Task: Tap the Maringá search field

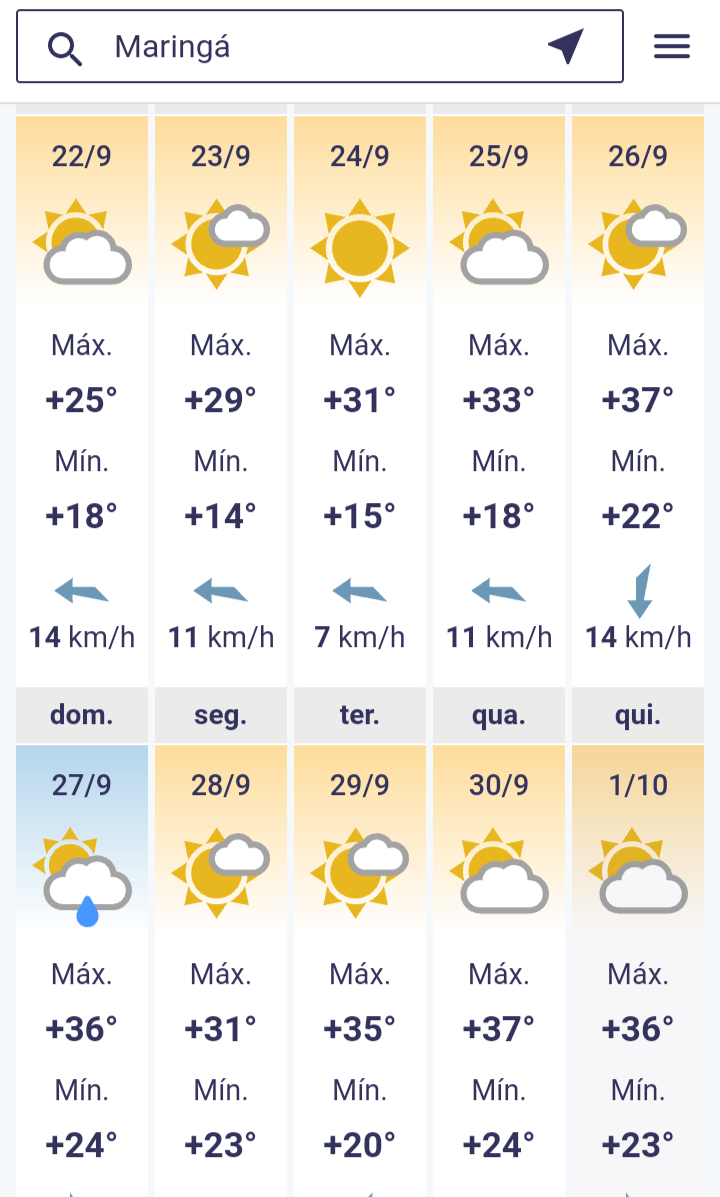Action: pyautogui.click(x=320, y=47)
